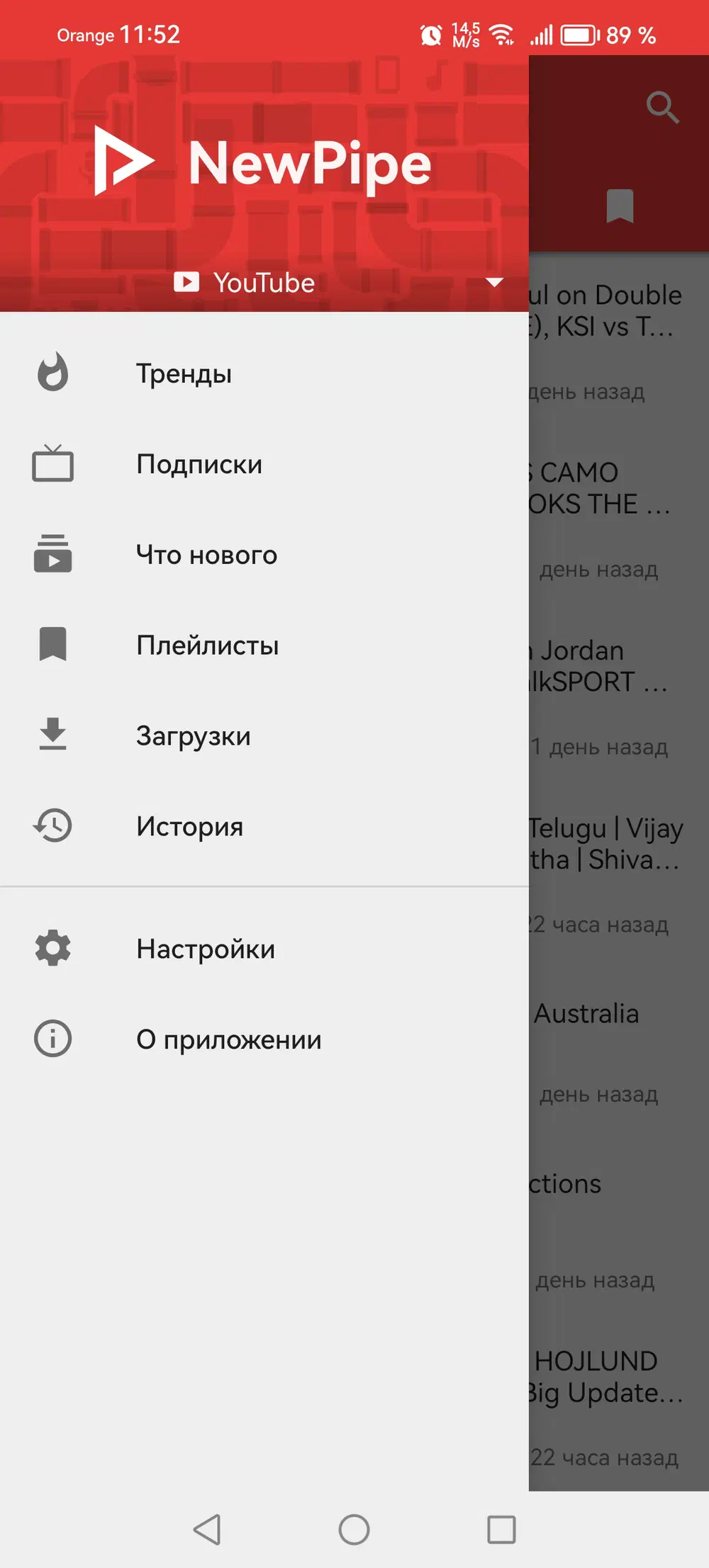The width and height of the screenshot is (709, 1568).
Task: Open Загрузки
Action: [x=193, y=736]
